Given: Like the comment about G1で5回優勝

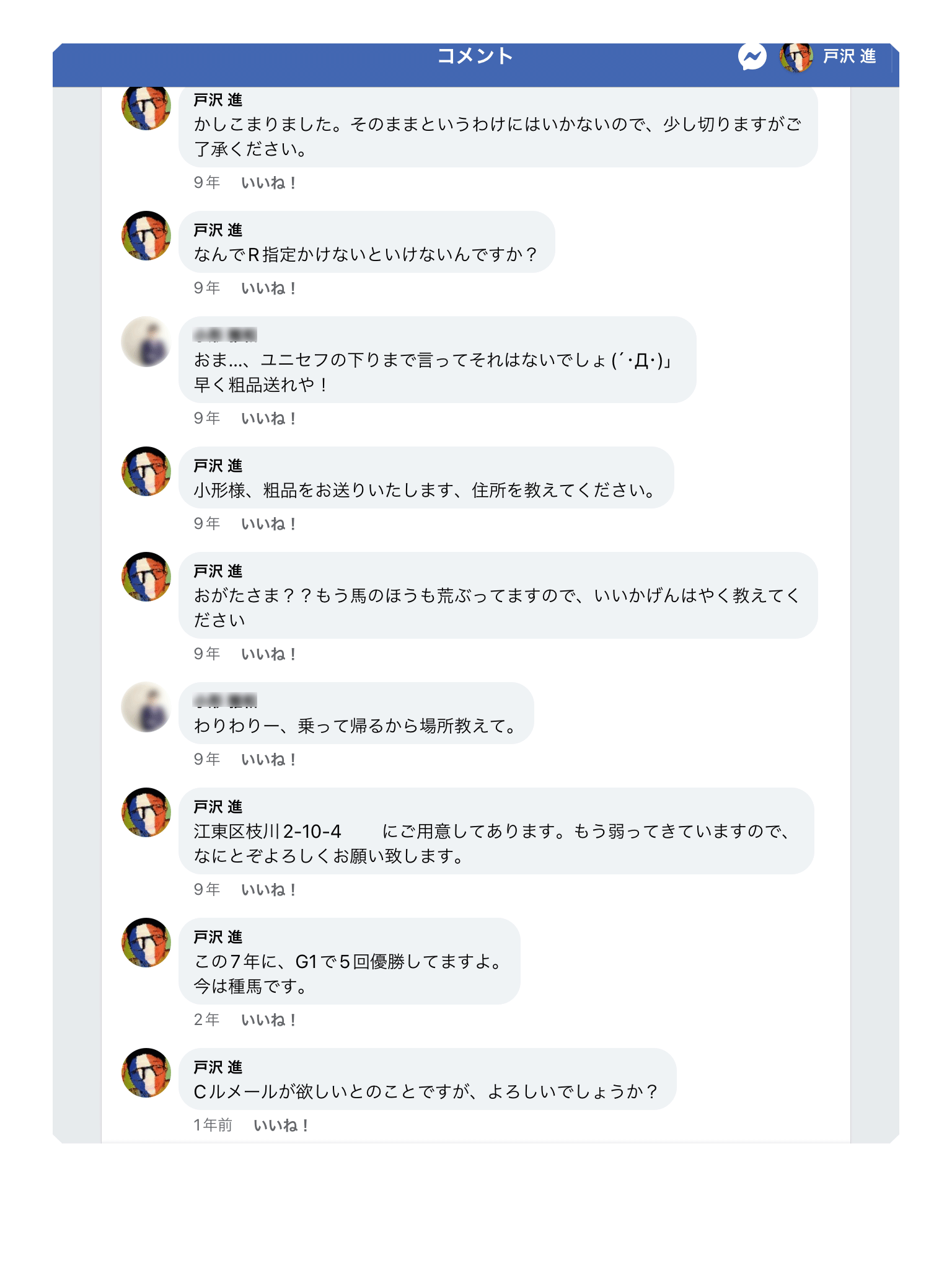Looking at the screenshot, I should pos(268,1020).
